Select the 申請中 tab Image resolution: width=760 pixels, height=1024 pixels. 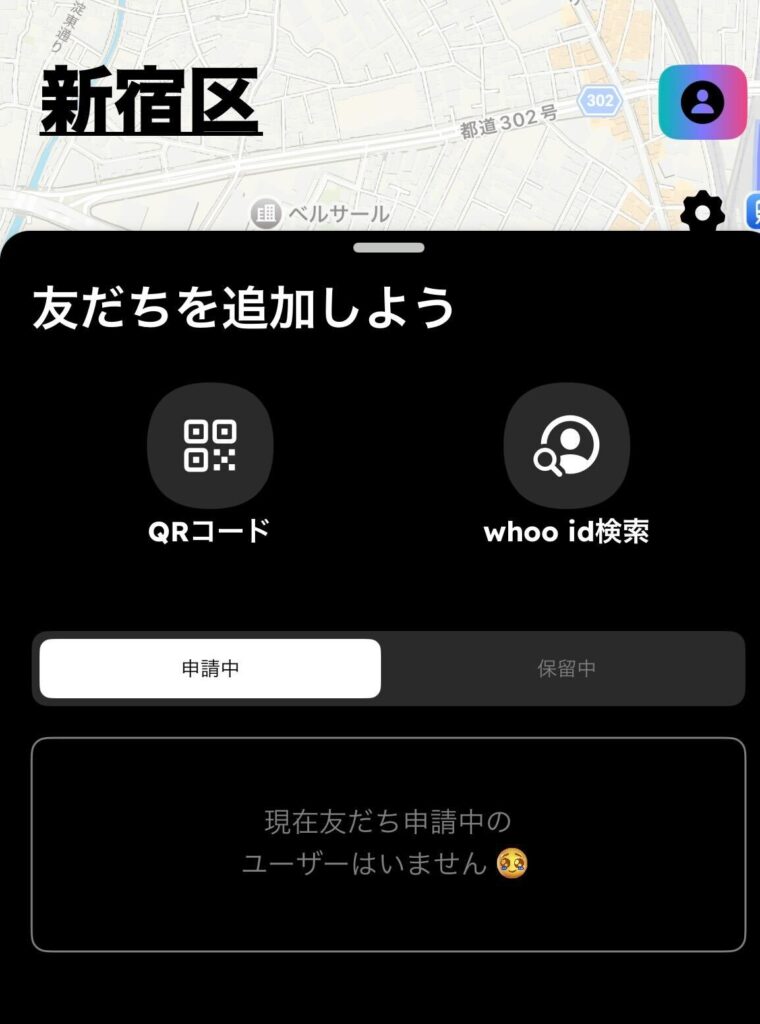210,669
